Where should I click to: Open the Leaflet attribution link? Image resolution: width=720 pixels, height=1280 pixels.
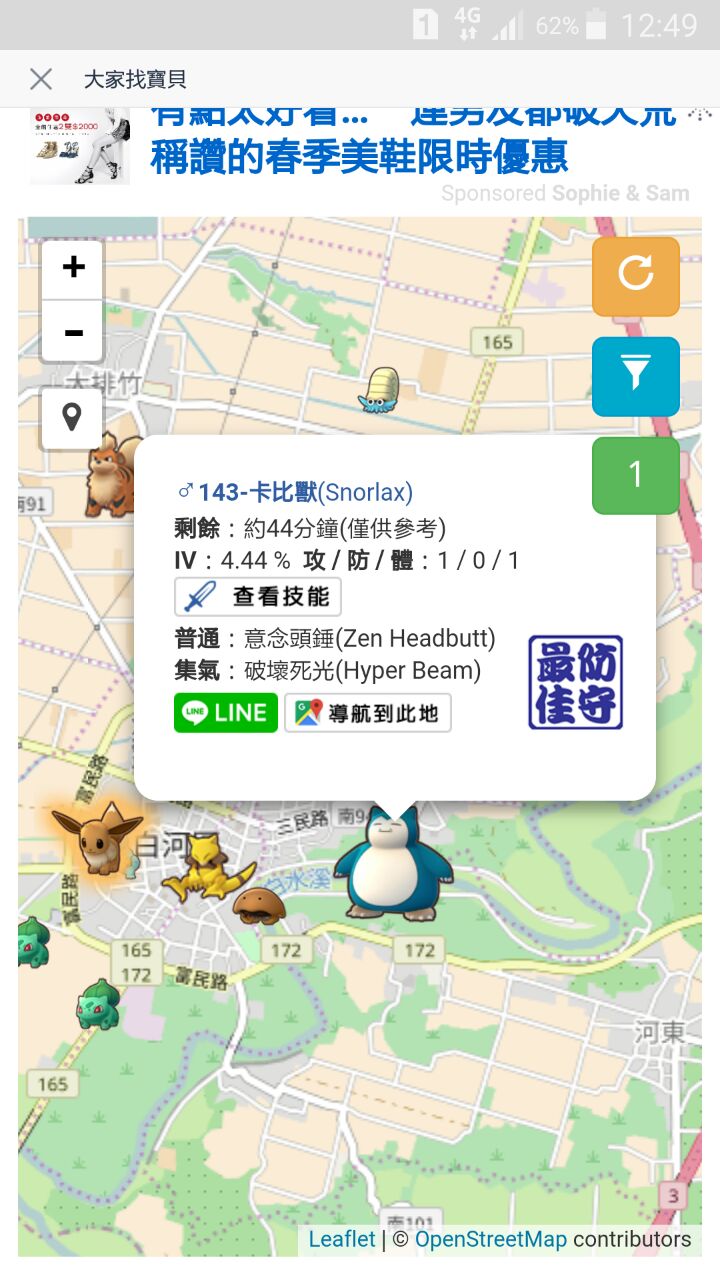click(x=342, y=1240)
